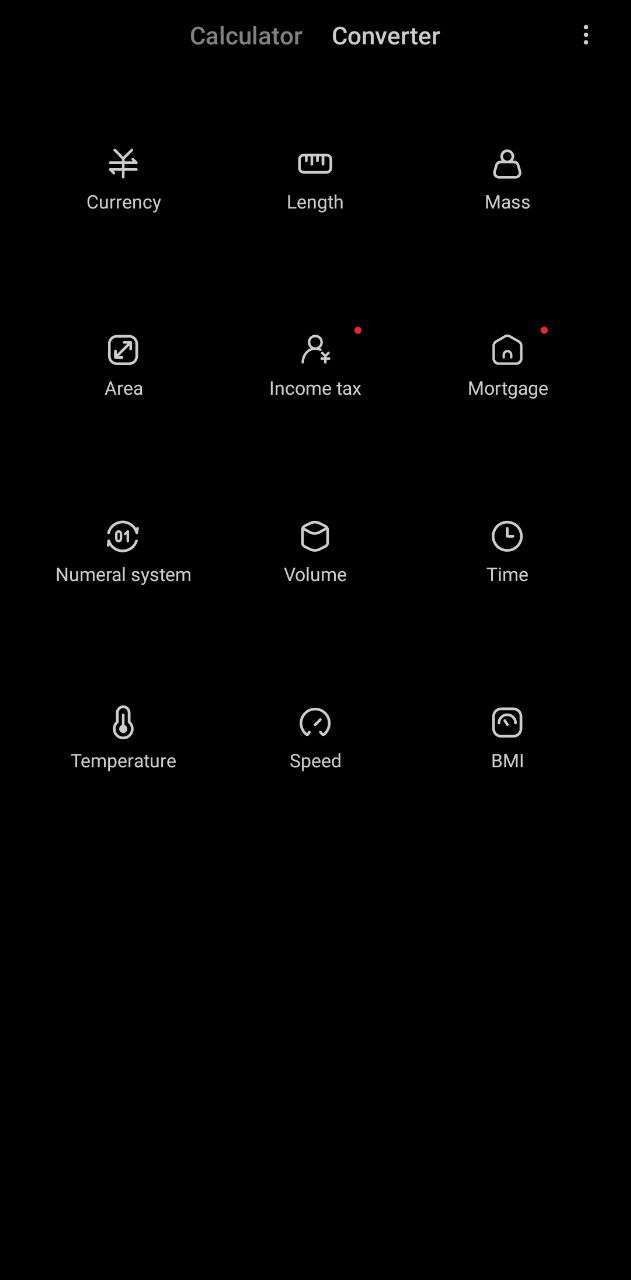Switch to the Calculator tab
The height and width of the screenshot is (1280, 631).
point(245,36)
